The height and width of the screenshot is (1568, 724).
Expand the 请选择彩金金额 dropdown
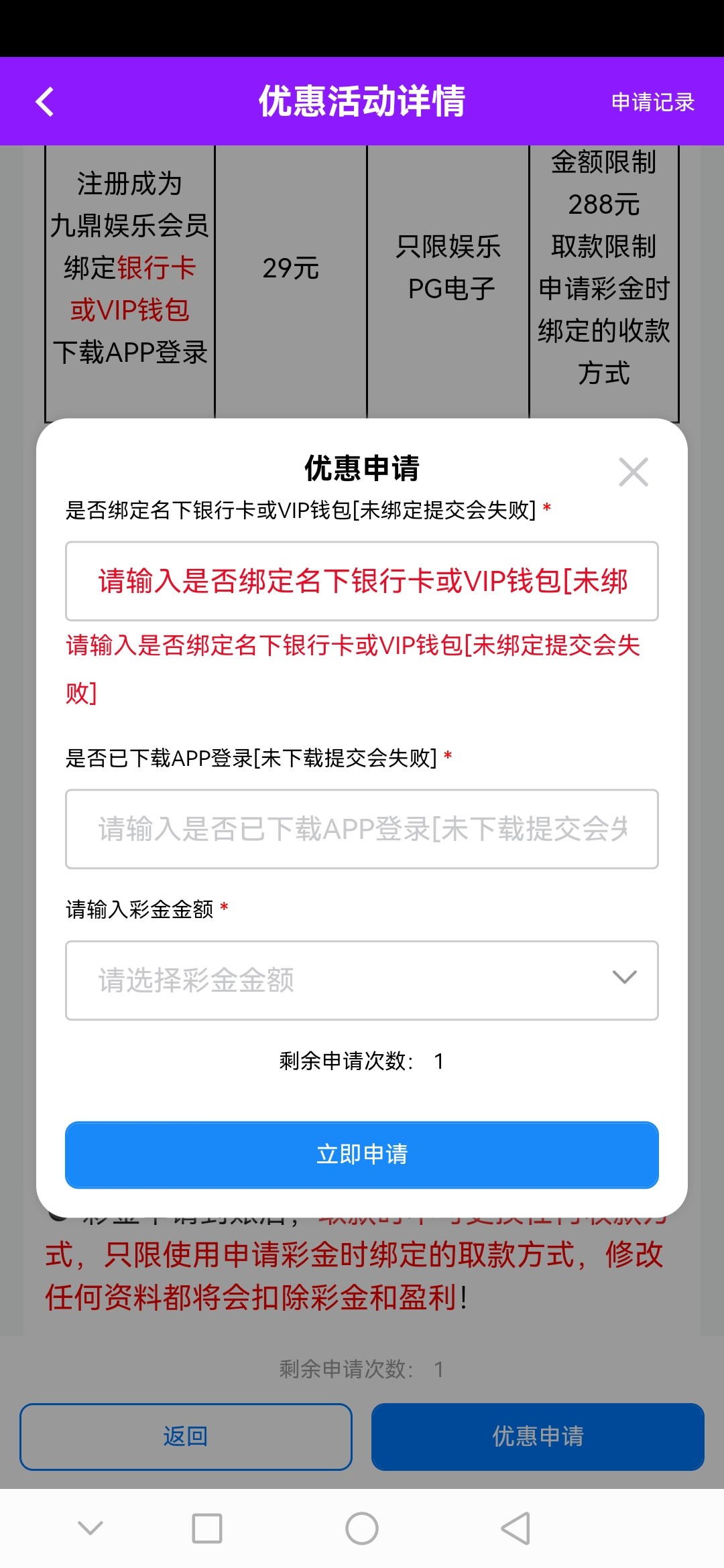(362, 980)
